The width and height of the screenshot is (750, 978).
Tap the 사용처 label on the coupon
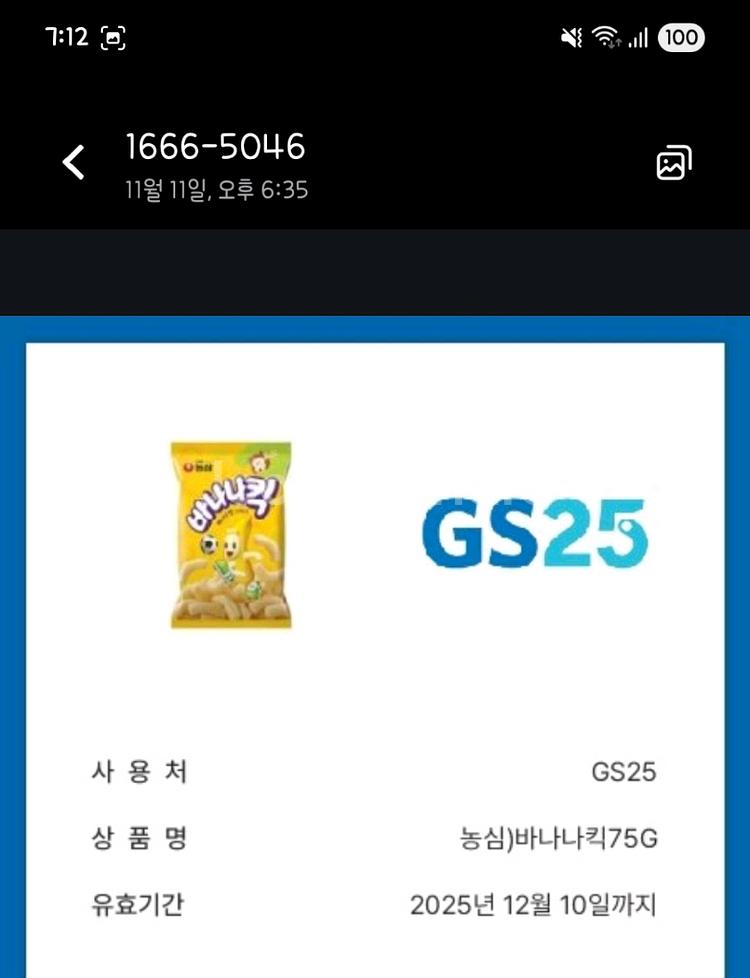(x=139, y=772)
